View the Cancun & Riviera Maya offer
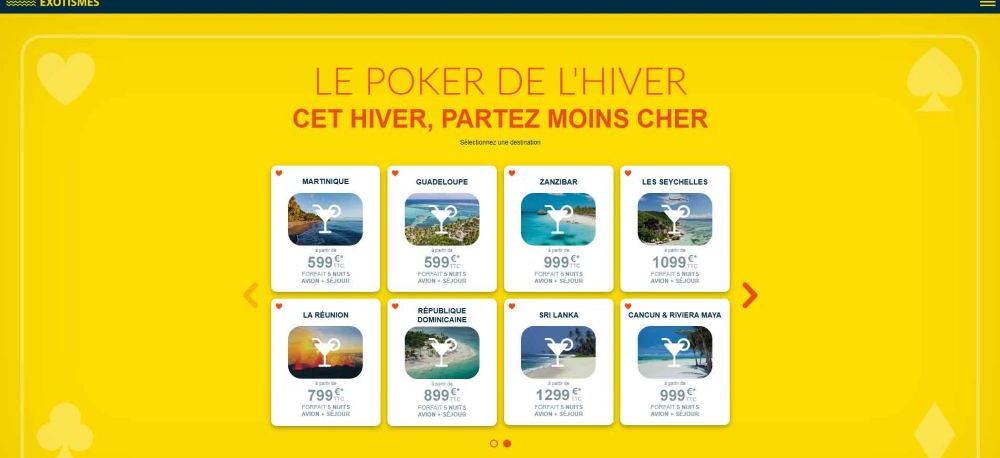The image size is (1000, 458). click(675, 362)
